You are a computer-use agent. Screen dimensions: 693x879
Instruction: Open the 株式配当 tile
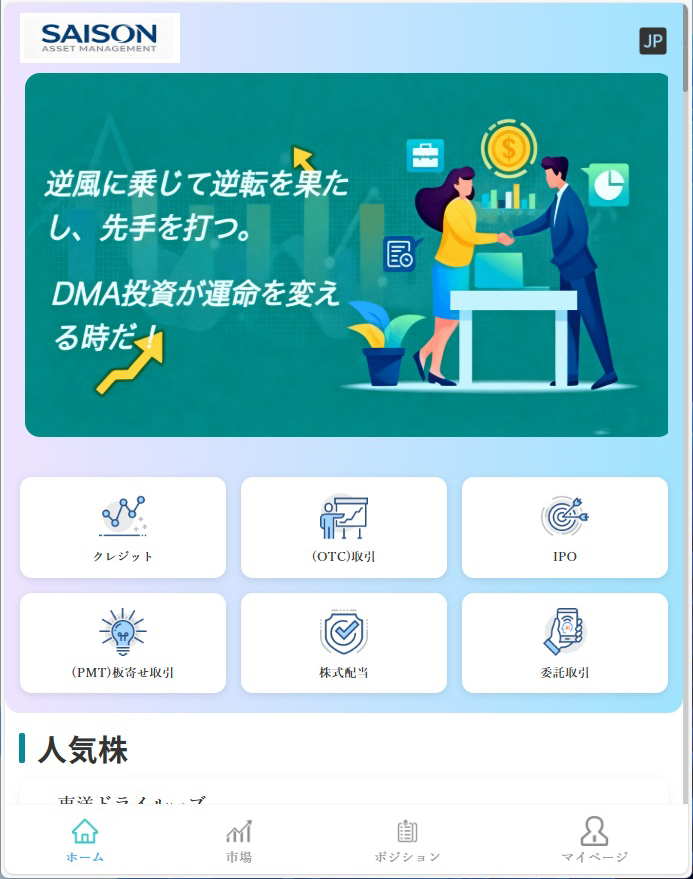(344, 643)
